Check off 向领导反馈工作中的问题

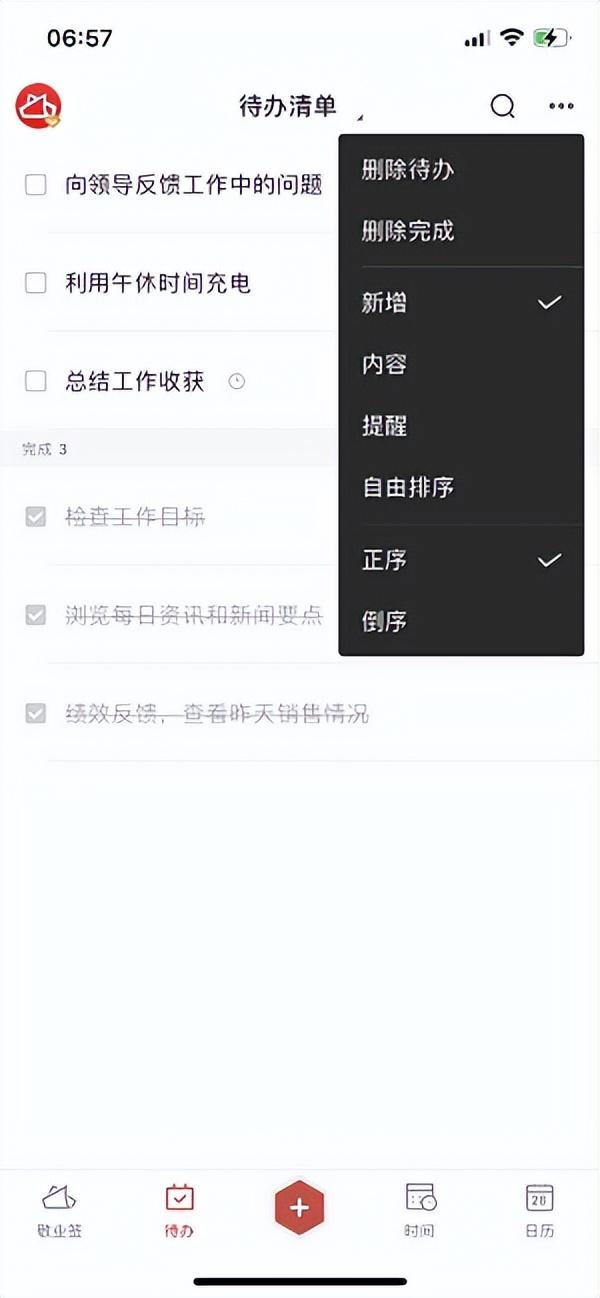(x=36, y=185)
